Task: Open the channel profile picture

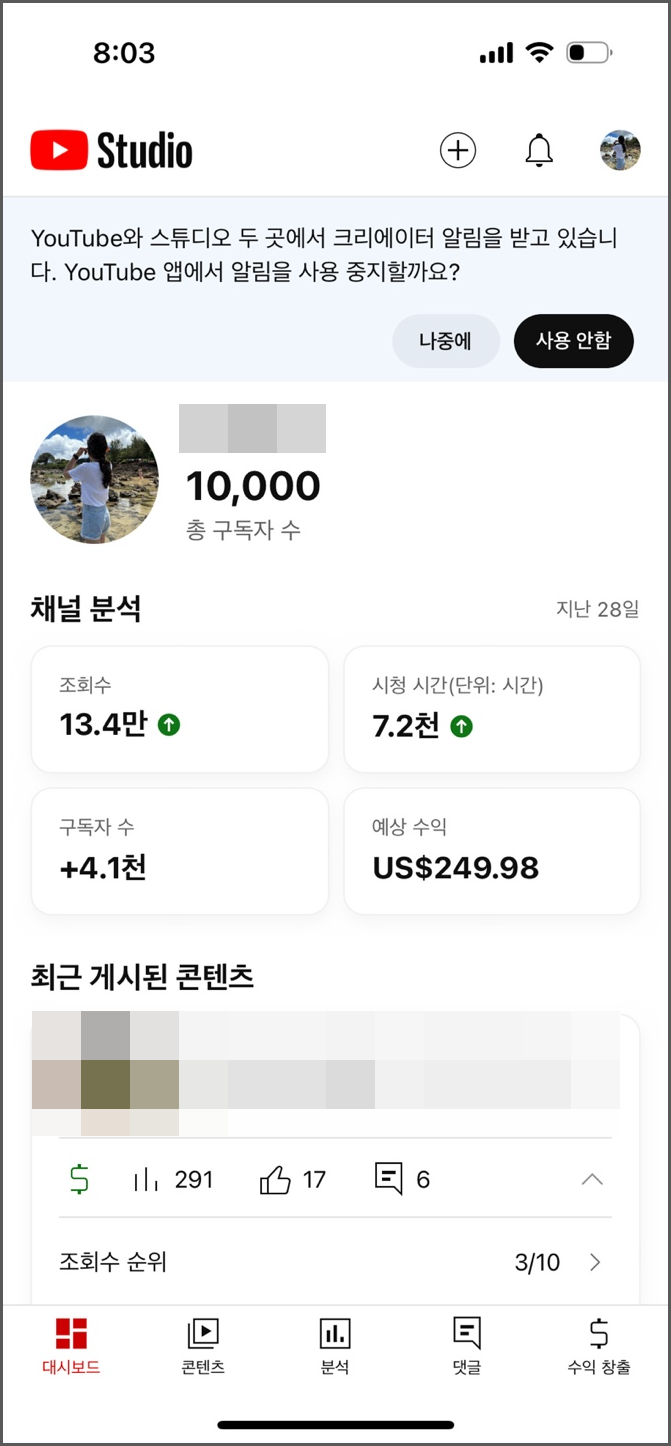Action: [x=95, y=479]
